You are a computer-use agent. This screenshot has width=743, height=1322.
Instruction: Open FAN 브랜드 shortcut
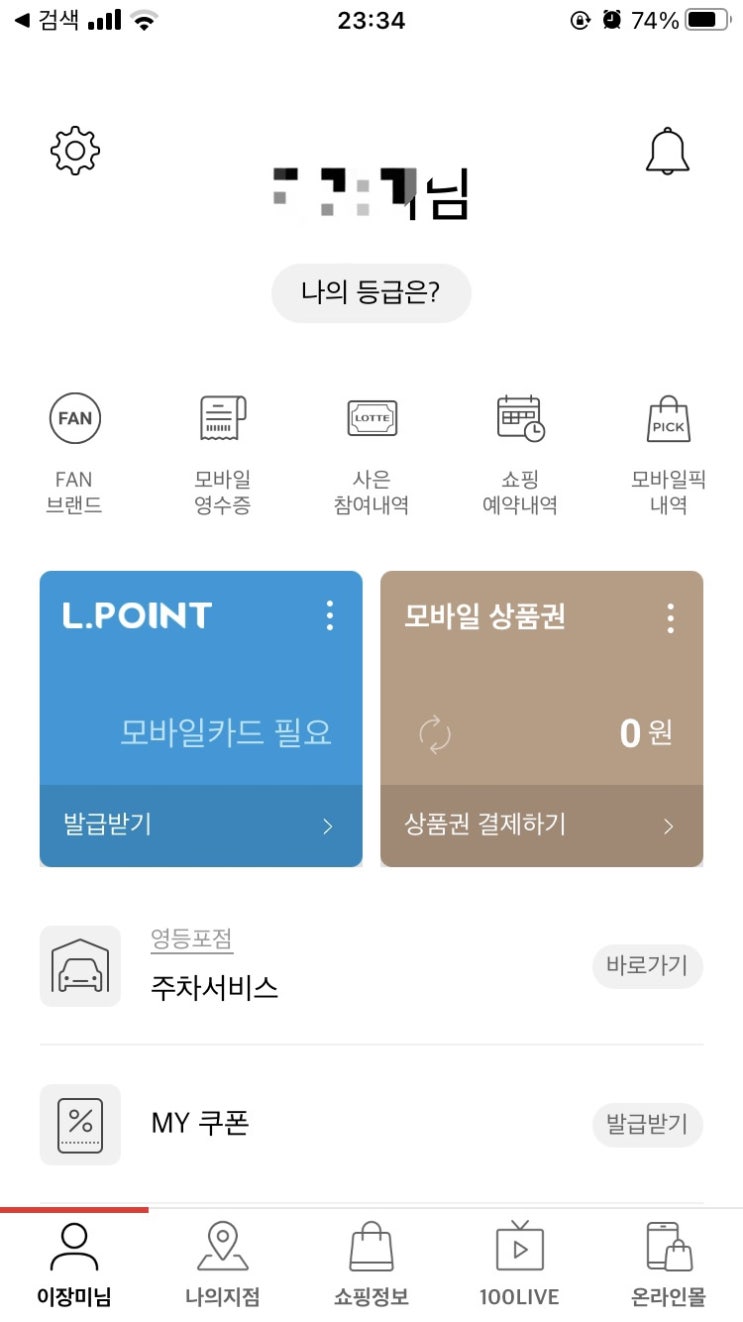click(x=75, y=453)
